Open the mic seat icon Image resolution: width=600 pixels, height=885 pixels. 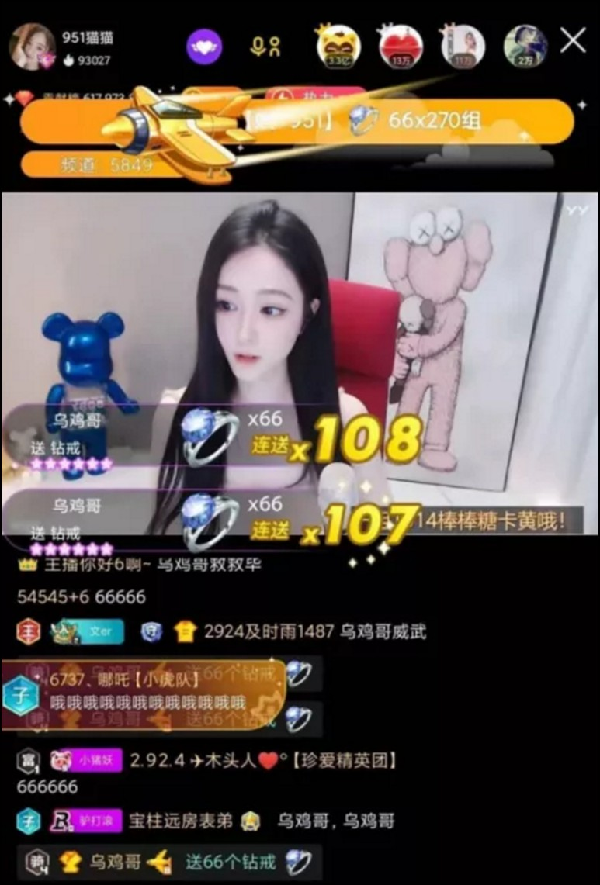point(266,45)
